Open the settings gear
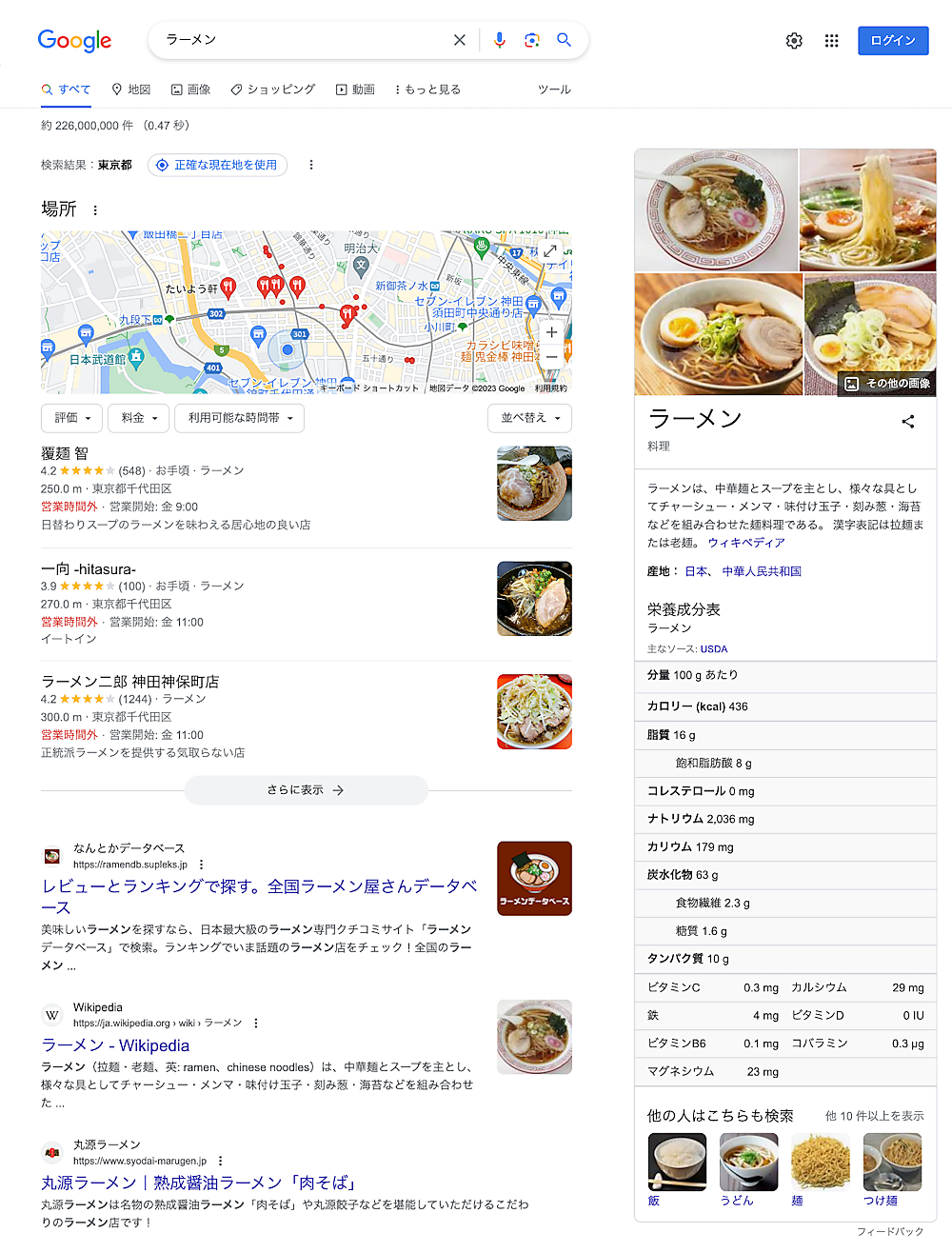 (794, 41)
